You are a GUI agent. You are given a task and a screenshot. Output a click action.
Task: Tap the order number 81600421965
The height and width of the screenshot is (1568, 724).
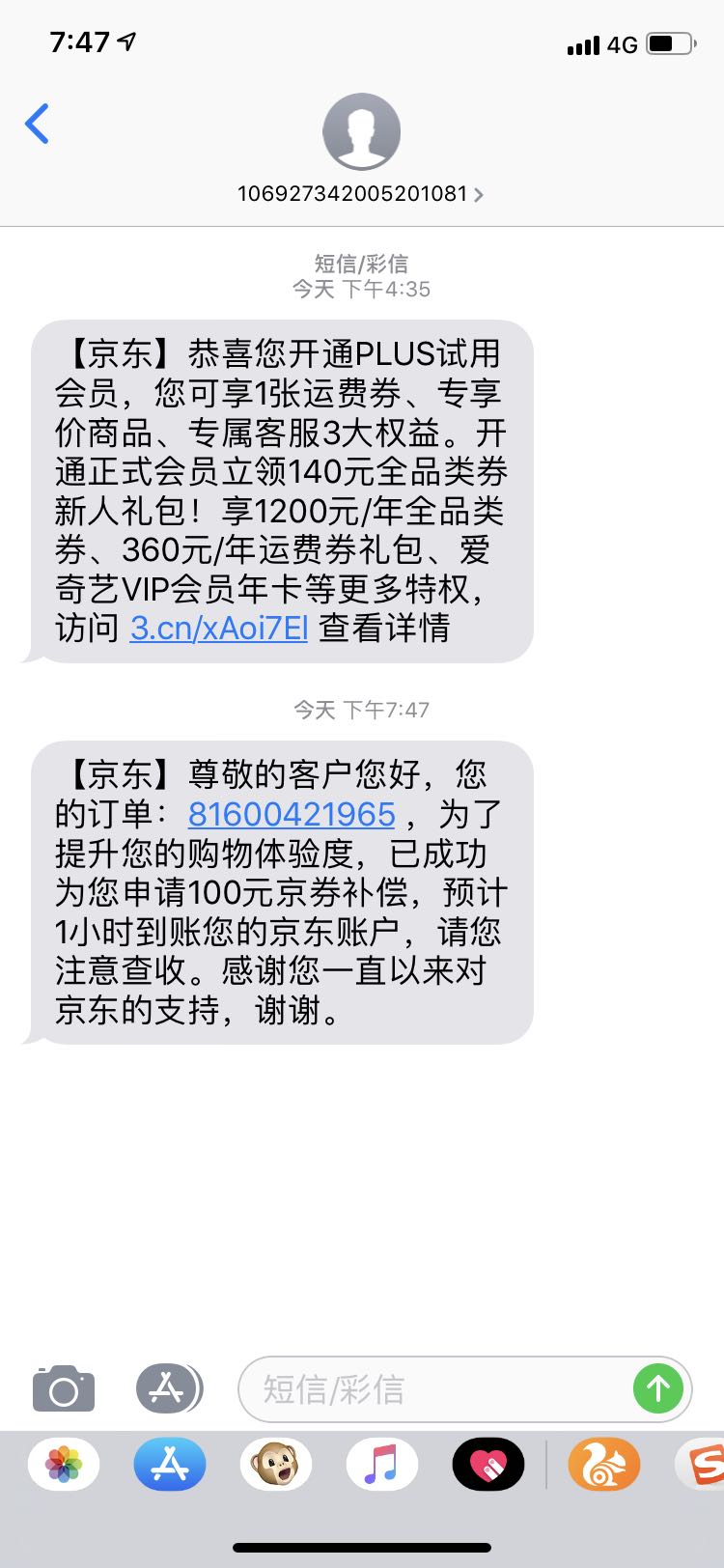(x=292, y=814)
